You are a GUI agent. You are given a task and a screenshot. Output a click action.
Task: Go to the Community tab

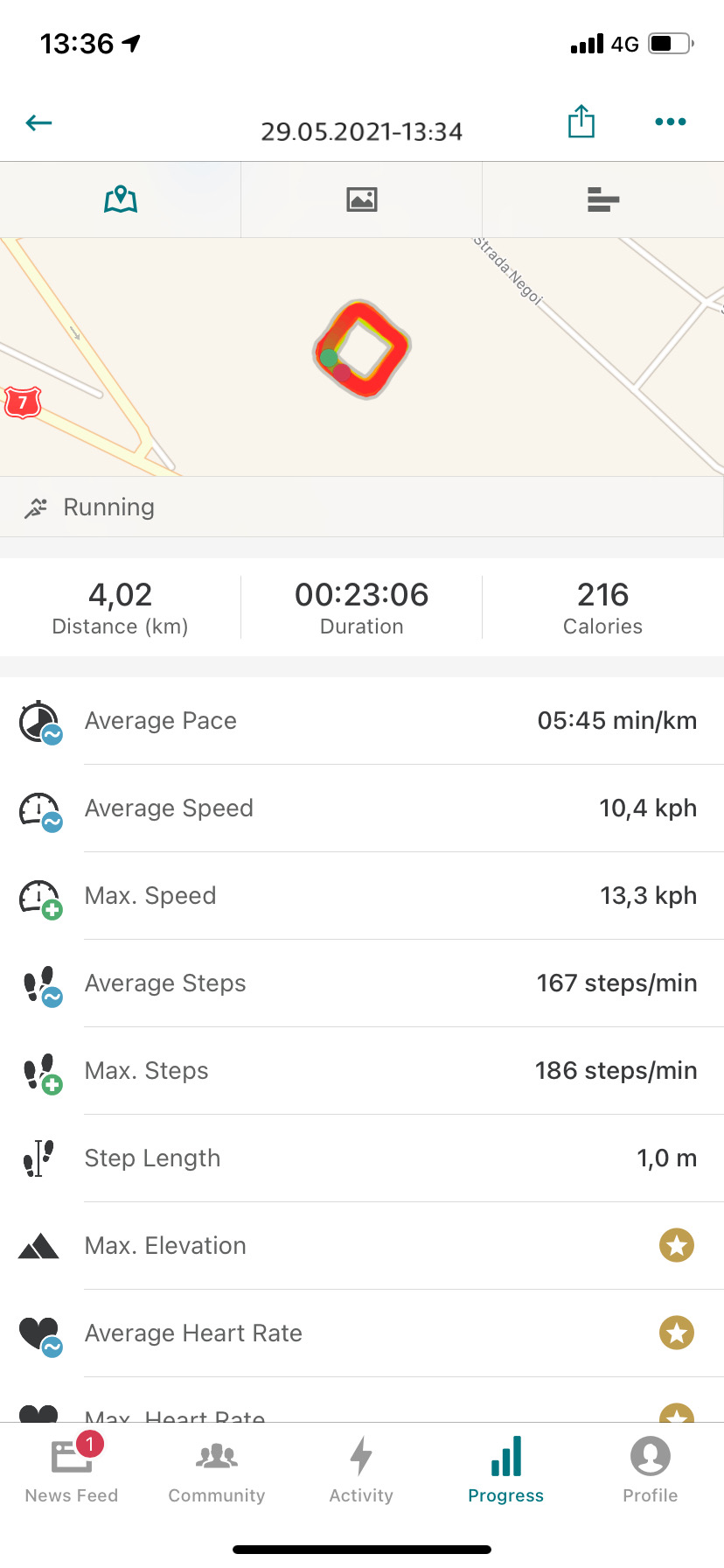pyautogui.click(x=217, y=1470)
